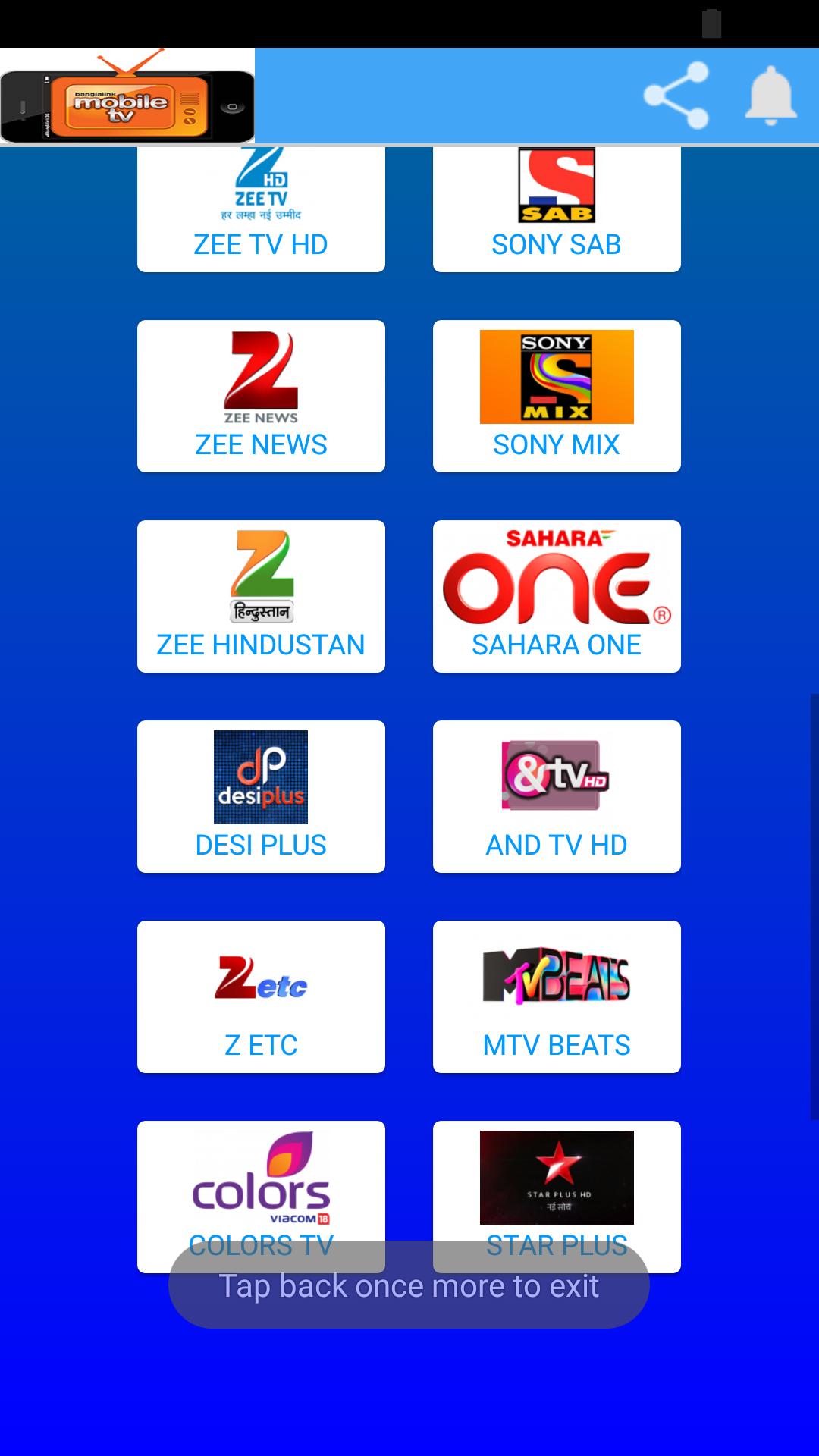Open the notifications bell

(x=770, y=96)
